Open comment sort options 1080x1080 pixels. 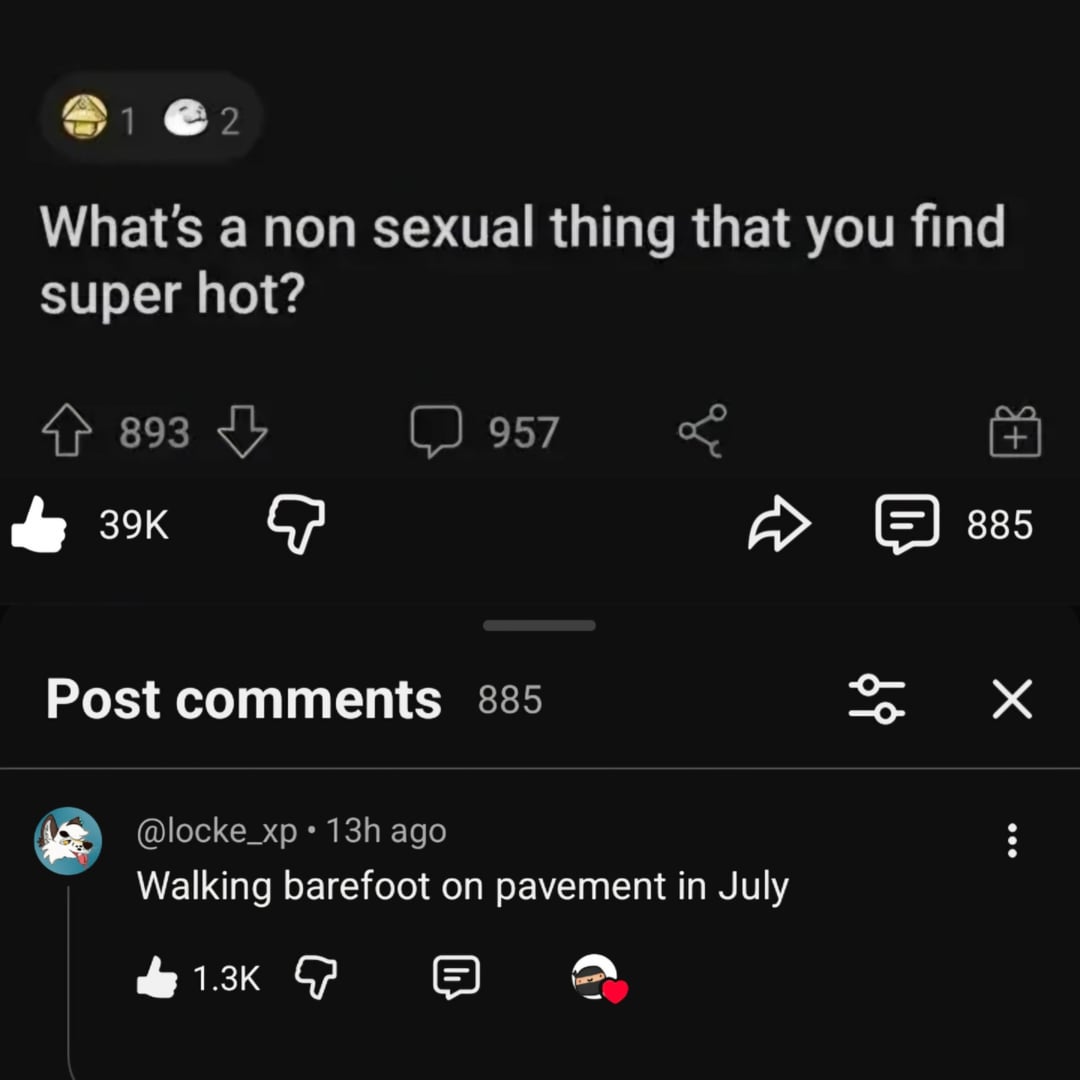click(876, 698)
